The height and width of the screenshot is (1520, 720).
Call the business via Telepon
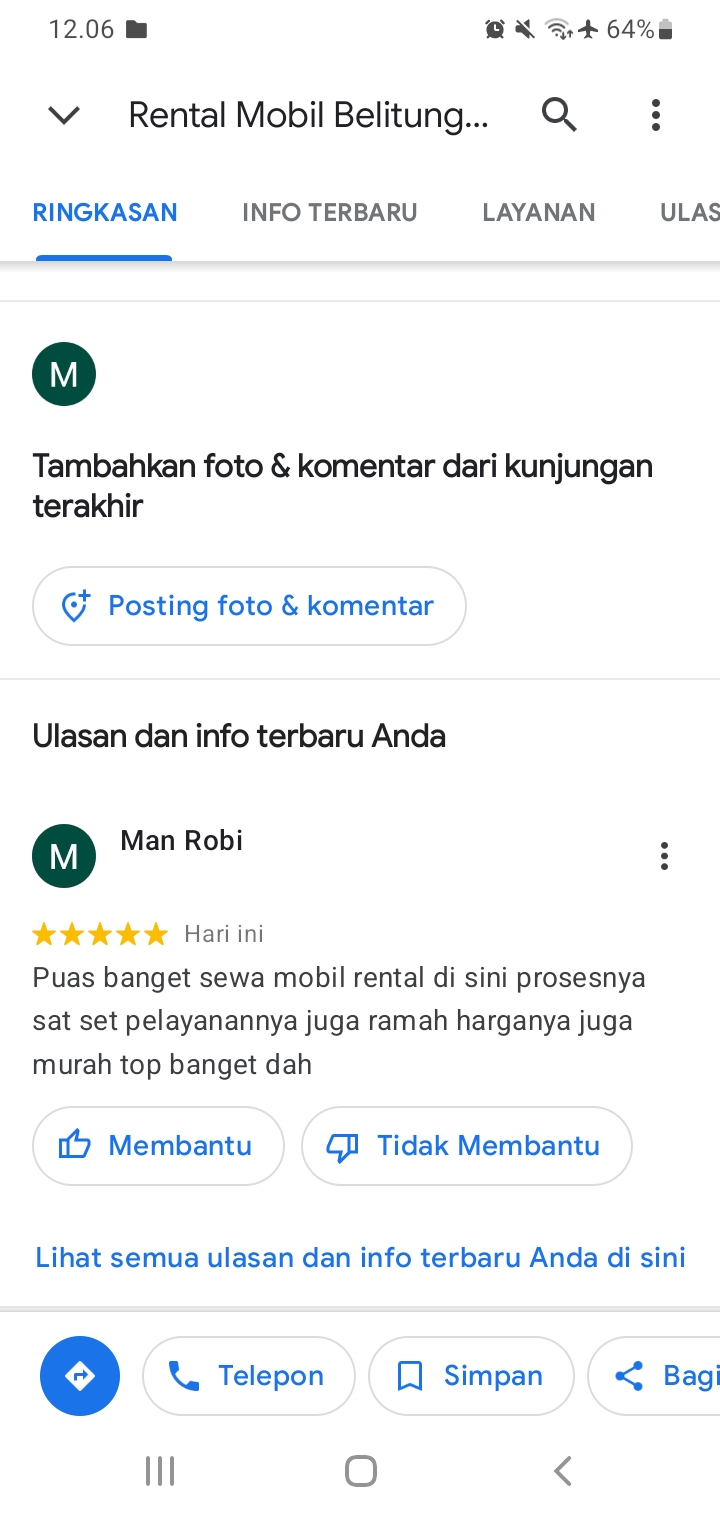coord(249,1376)
